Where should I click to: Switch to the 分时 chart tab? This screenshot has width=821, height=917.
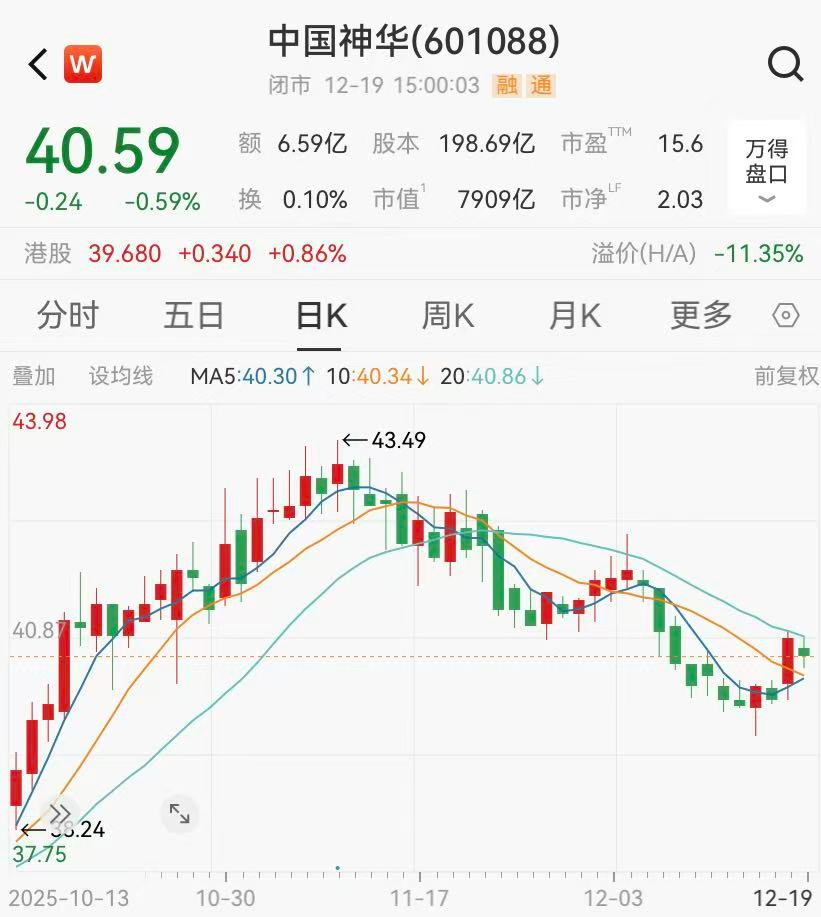68,316
